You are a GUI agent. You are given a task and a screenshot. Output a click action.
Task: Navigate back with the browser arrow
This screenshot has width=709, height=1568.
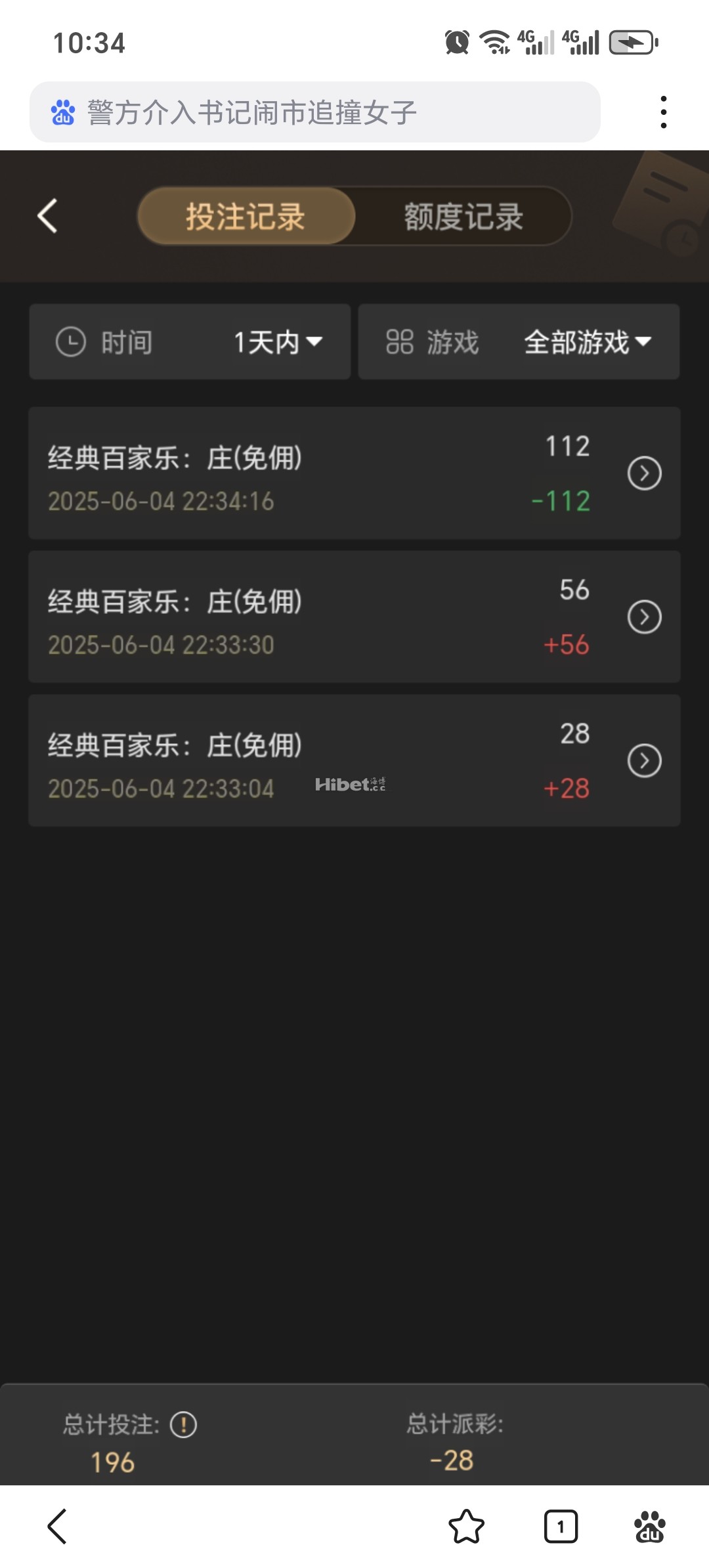58,1526
